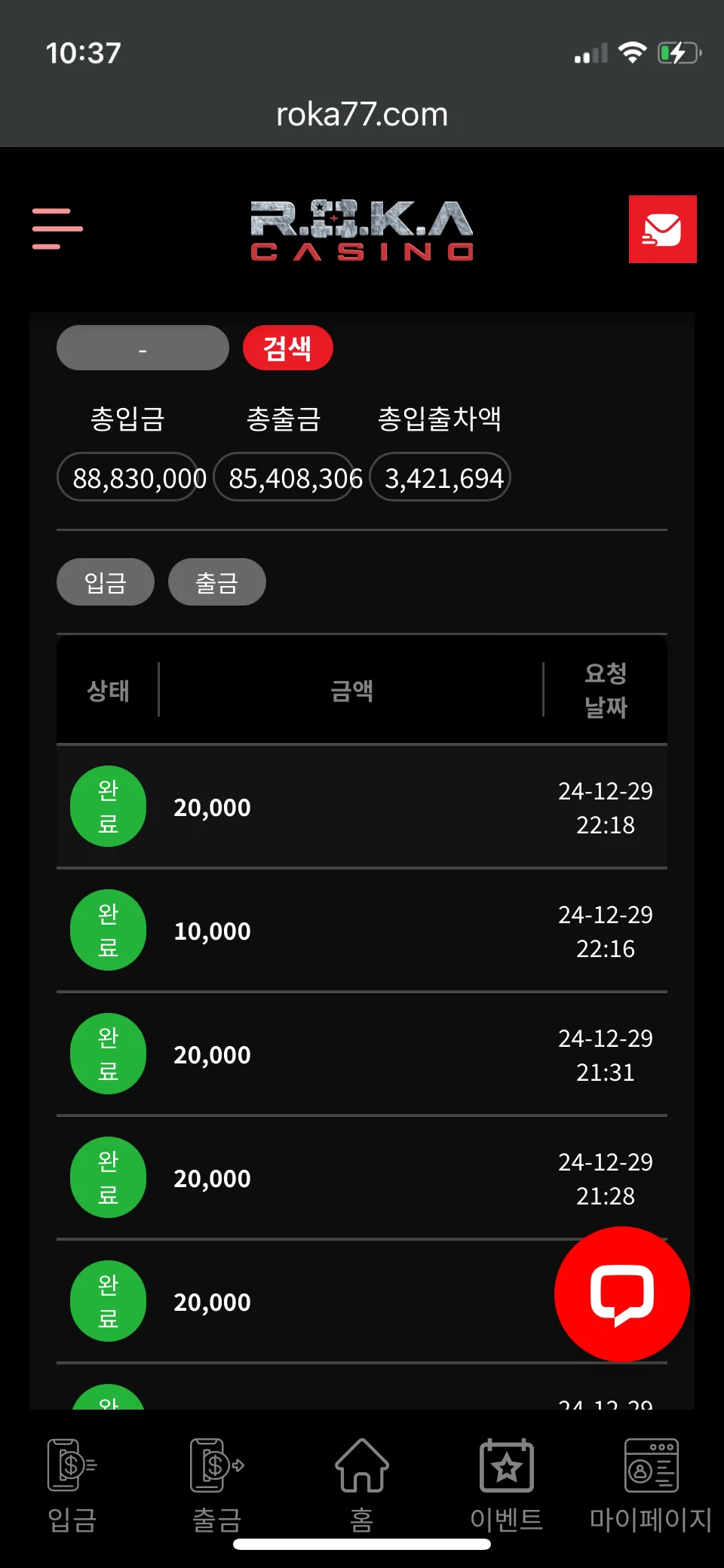
Task: Tap the date range field
Action: [x=143, y=348]
